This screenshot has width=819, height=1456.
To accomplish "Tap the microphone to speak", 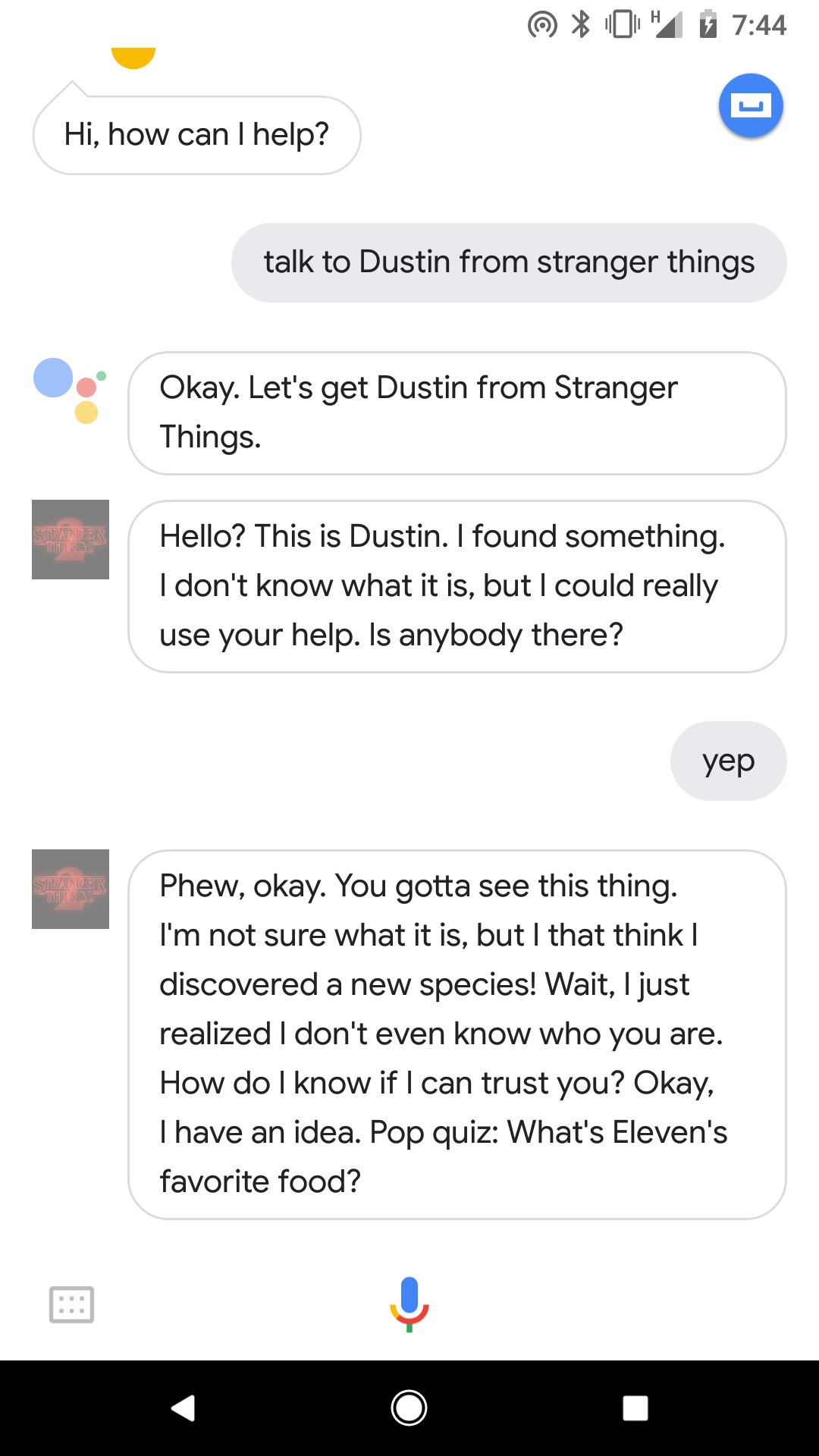I will pos(409,1304).
